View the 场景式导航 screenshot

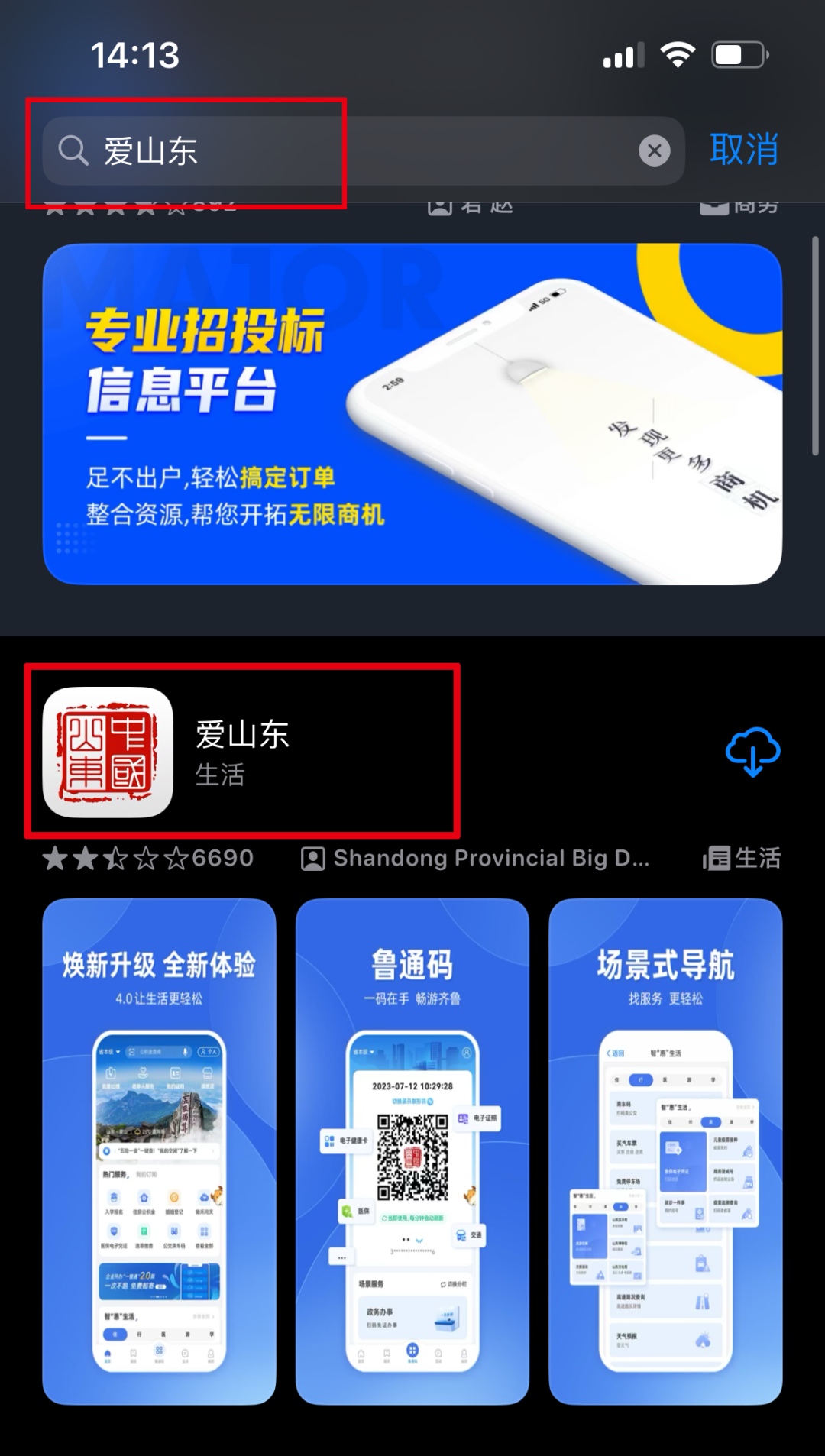click(x=665, y=1150)
